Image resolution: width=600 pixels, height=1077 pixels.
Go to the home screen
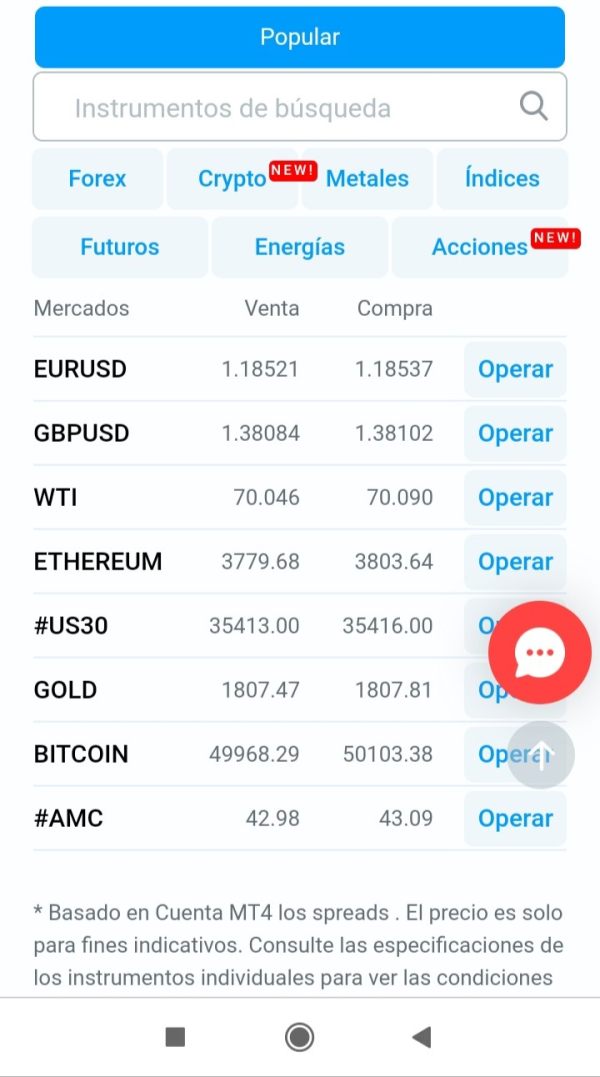click(300, 1037)
